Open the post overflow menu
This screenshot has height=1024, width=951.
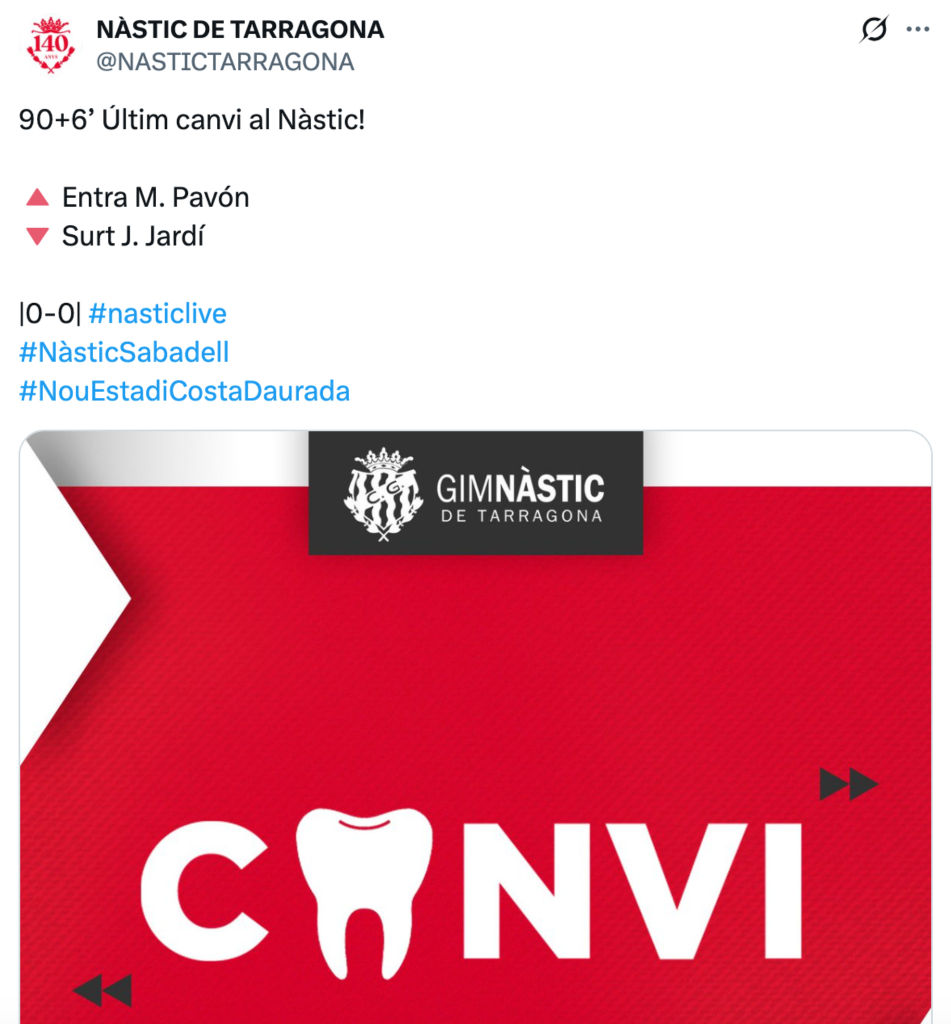(x=917, y=30)
